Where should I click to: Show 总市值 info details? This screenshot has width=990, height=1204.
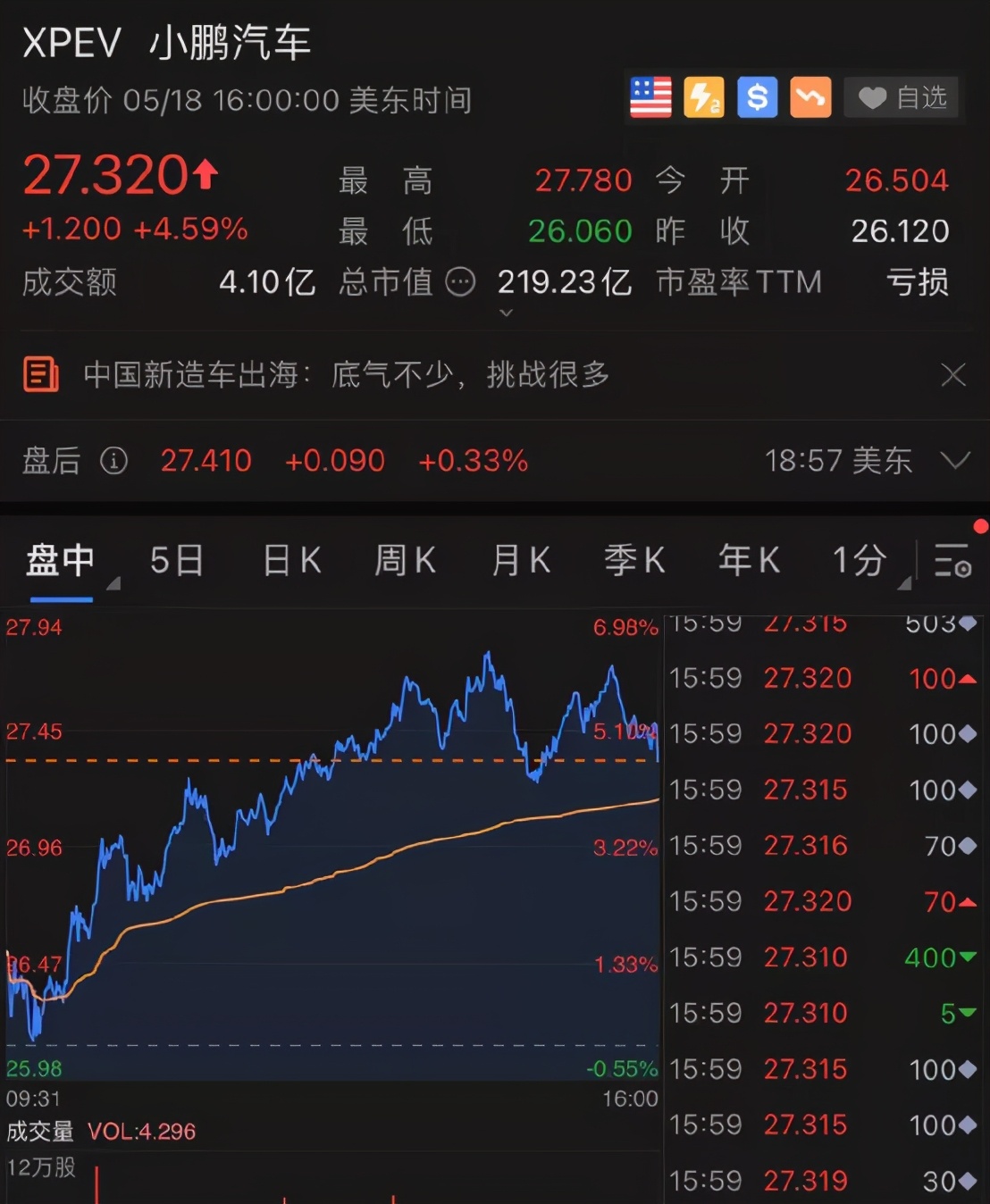[x=460, y=282]
